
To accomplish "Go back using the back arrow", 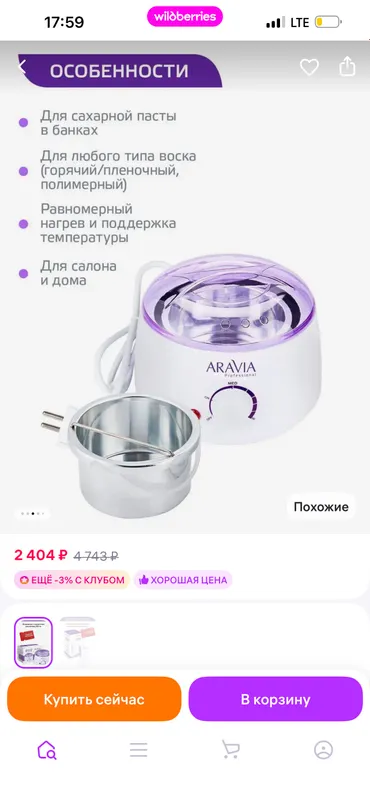I will coord(21,66).
